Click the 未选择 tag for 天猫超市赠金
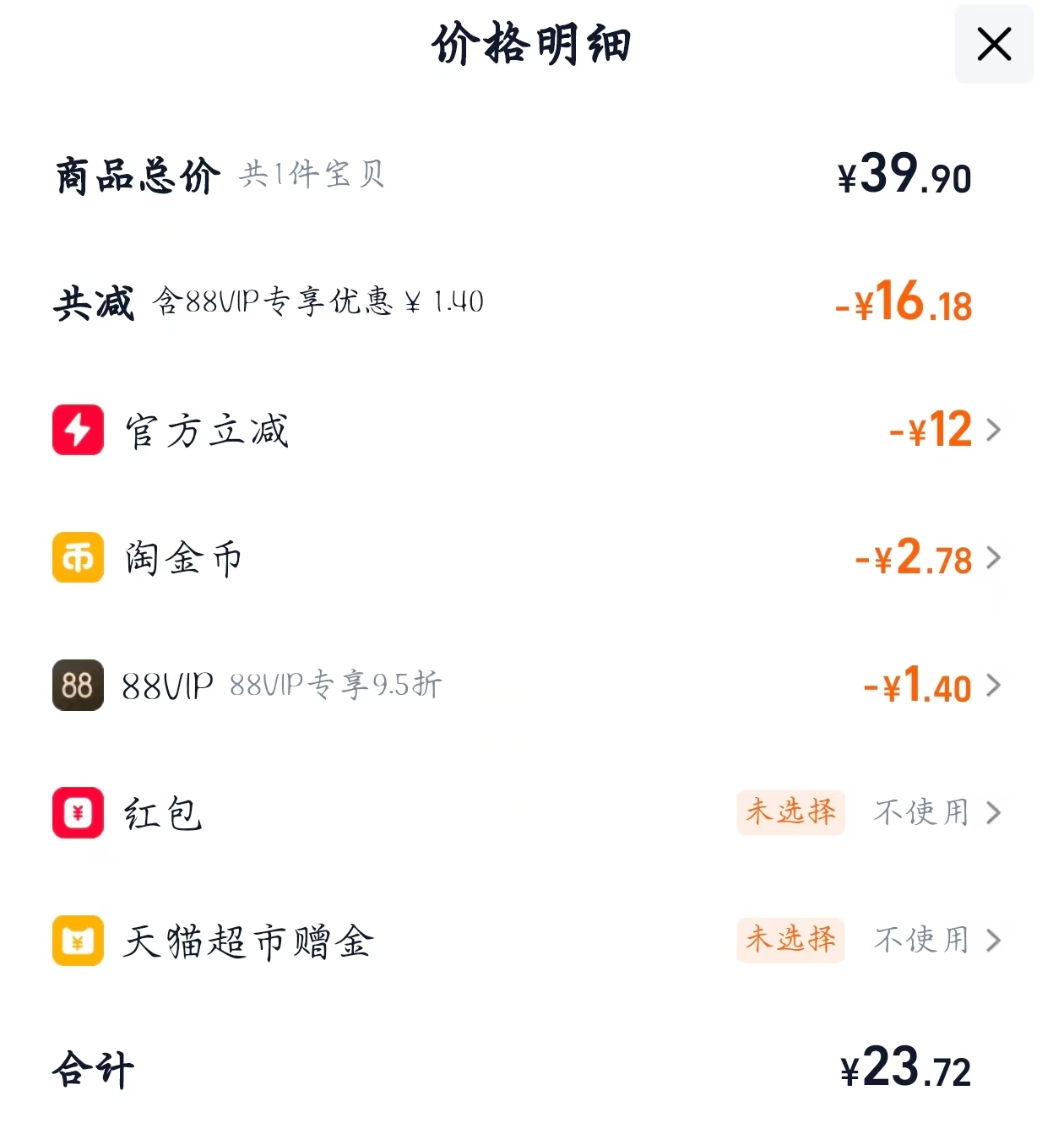 (790, 940)
